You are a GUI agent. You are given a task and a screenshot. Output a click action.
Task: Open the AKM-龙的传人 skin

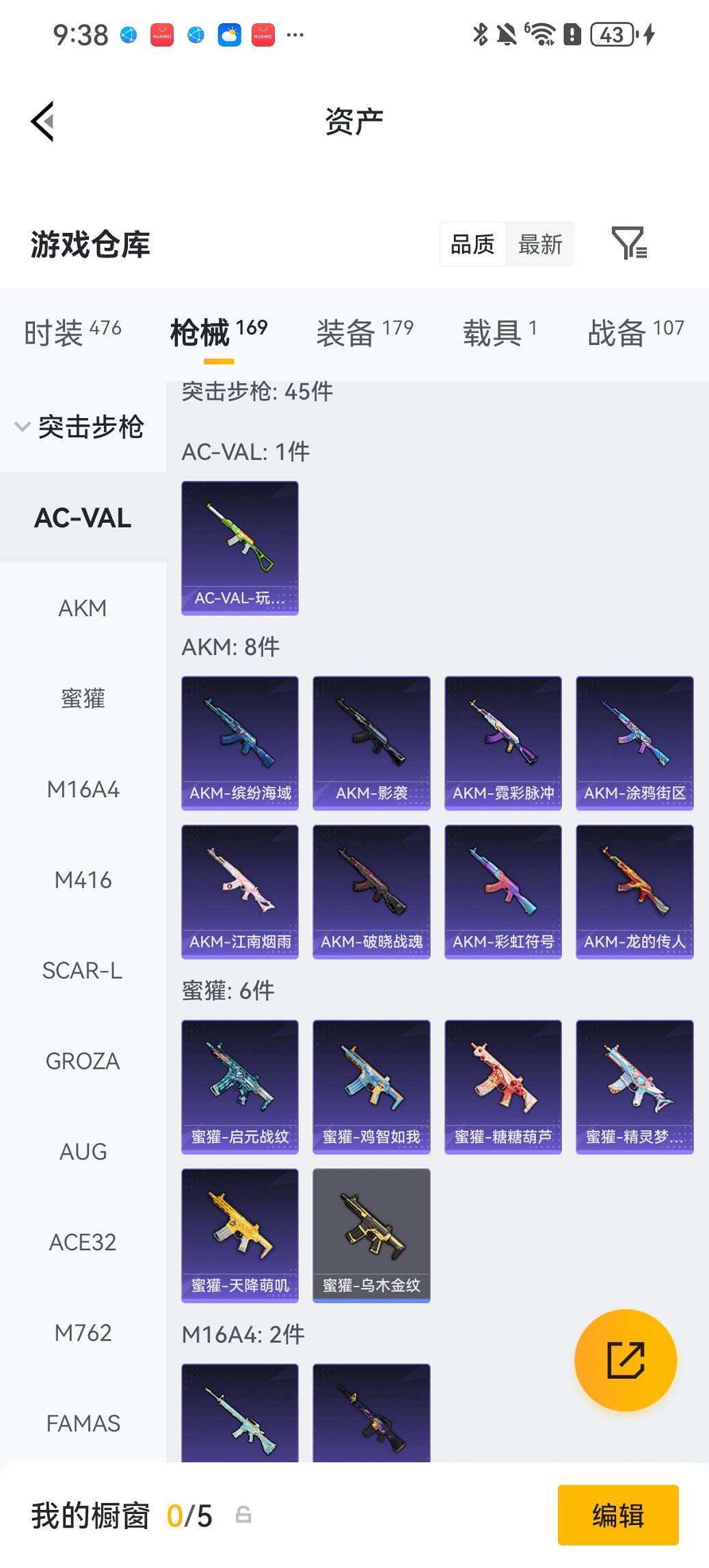click(x=634, y=892)
